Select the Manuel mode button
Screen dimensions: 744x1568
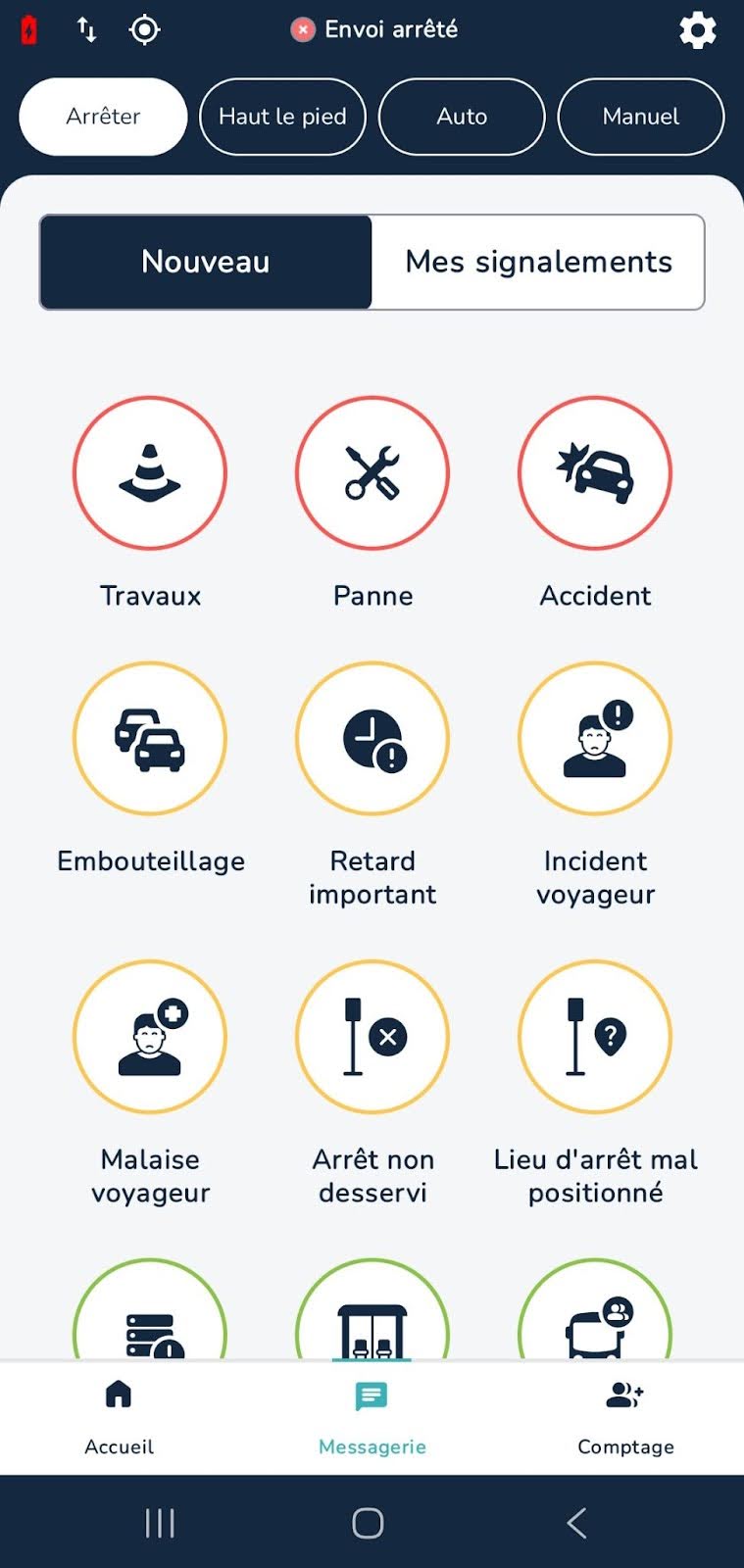(641, 117)
